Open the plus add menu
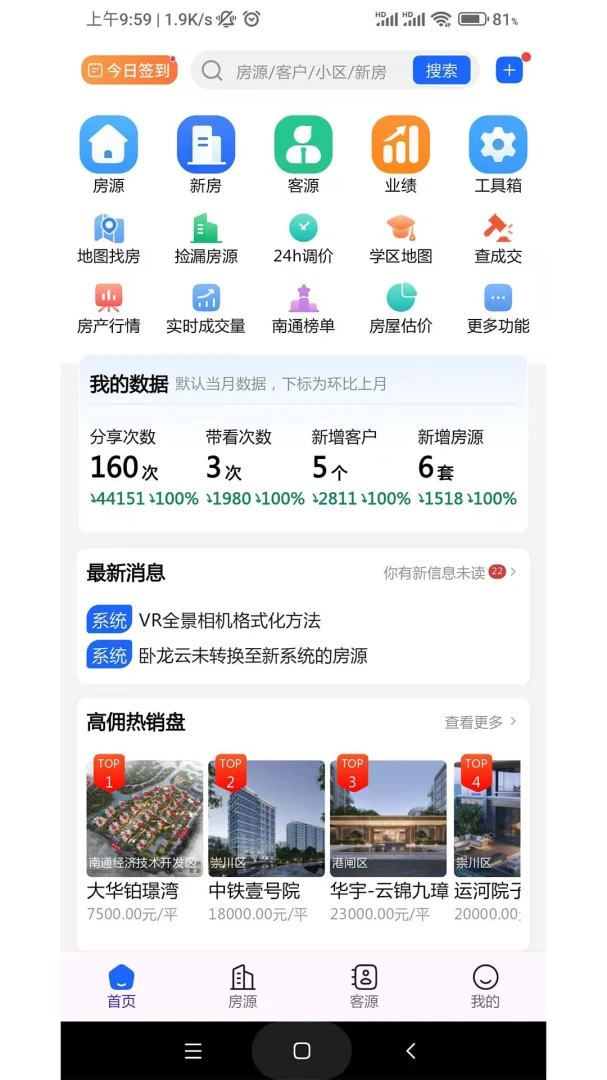 (509, 70)
